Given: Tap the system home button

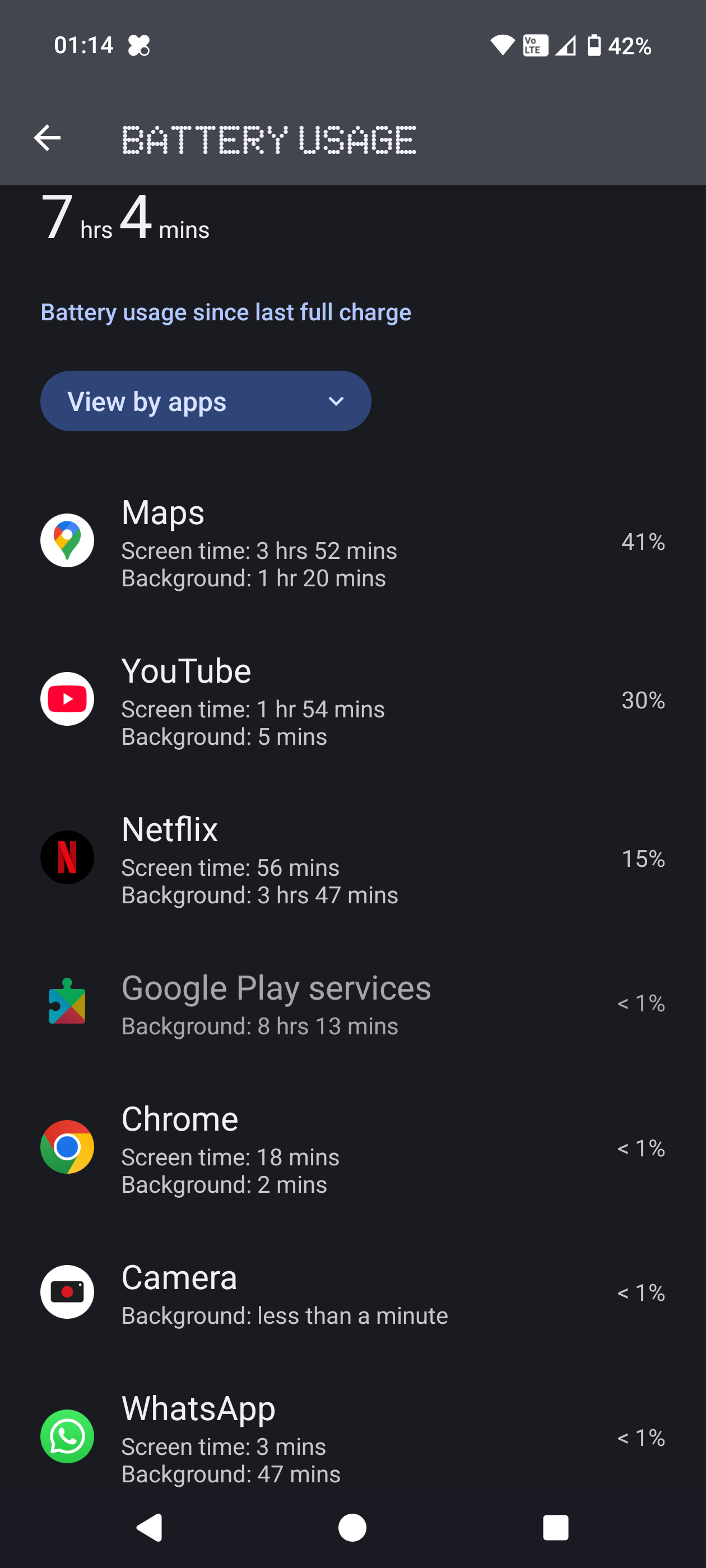Looking at the screenshot, I should [352, 1528].
